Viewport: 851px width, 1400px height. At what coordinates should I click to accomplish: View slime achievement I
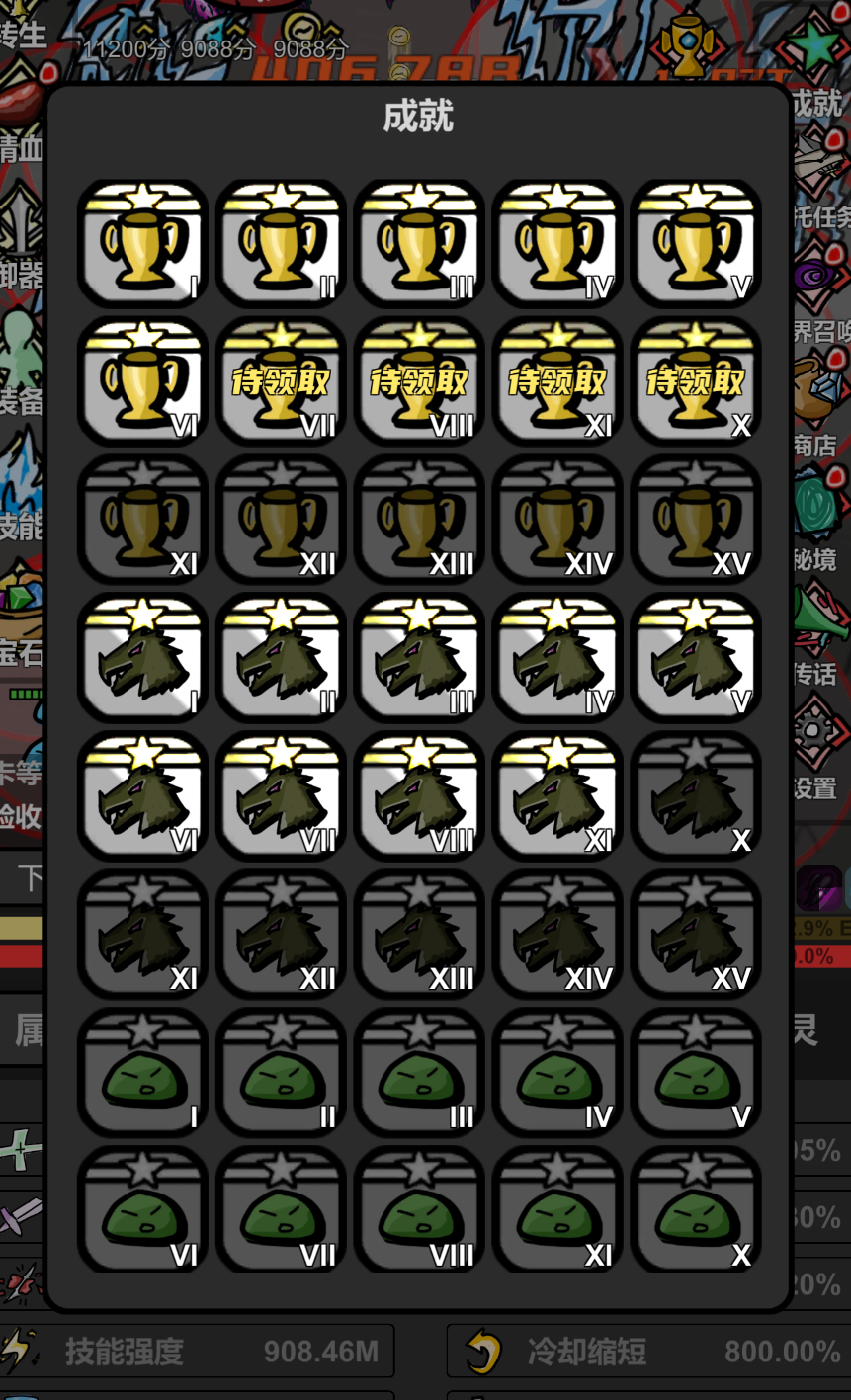point(142,1073)
